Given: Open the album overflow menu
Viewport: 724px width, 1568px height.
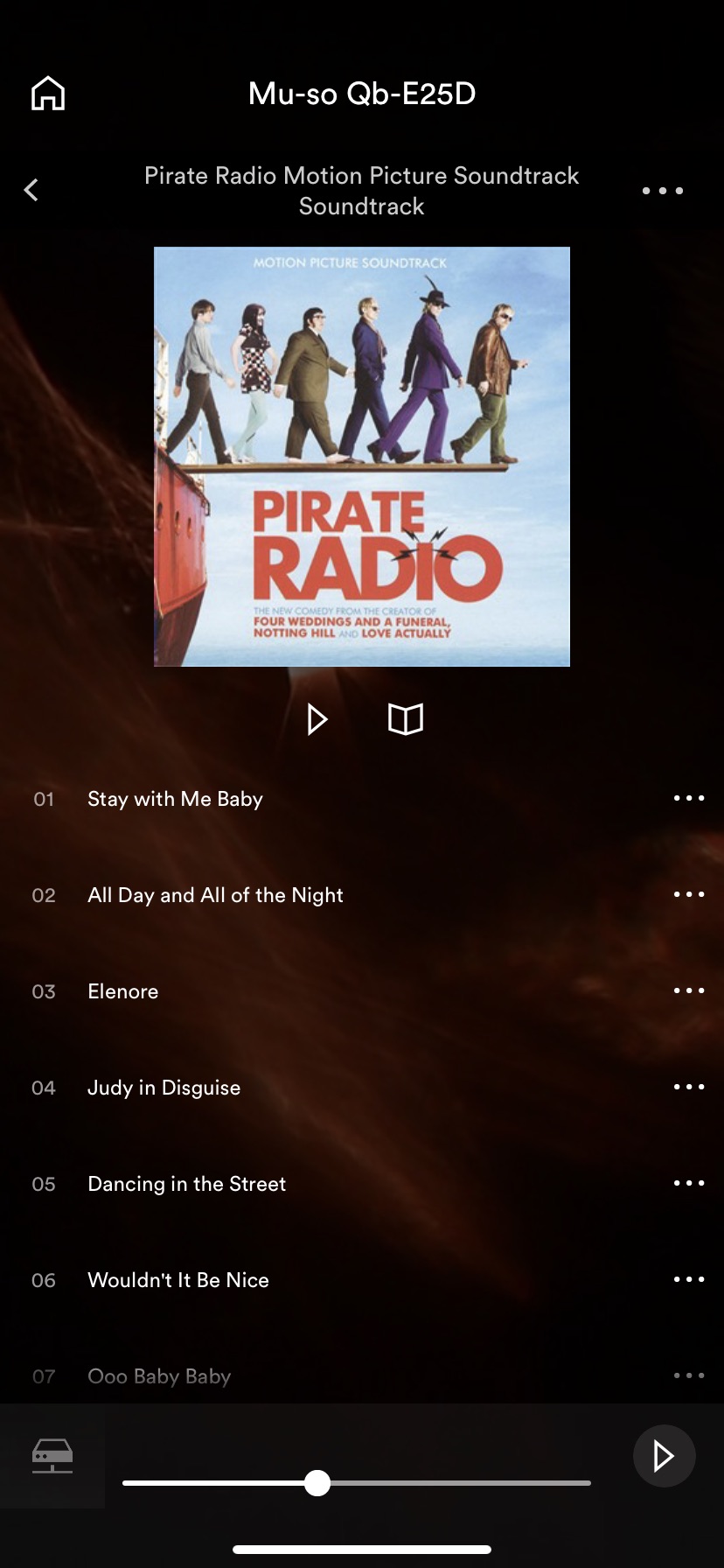Looking at the screenshot, I should click(662, 190).
